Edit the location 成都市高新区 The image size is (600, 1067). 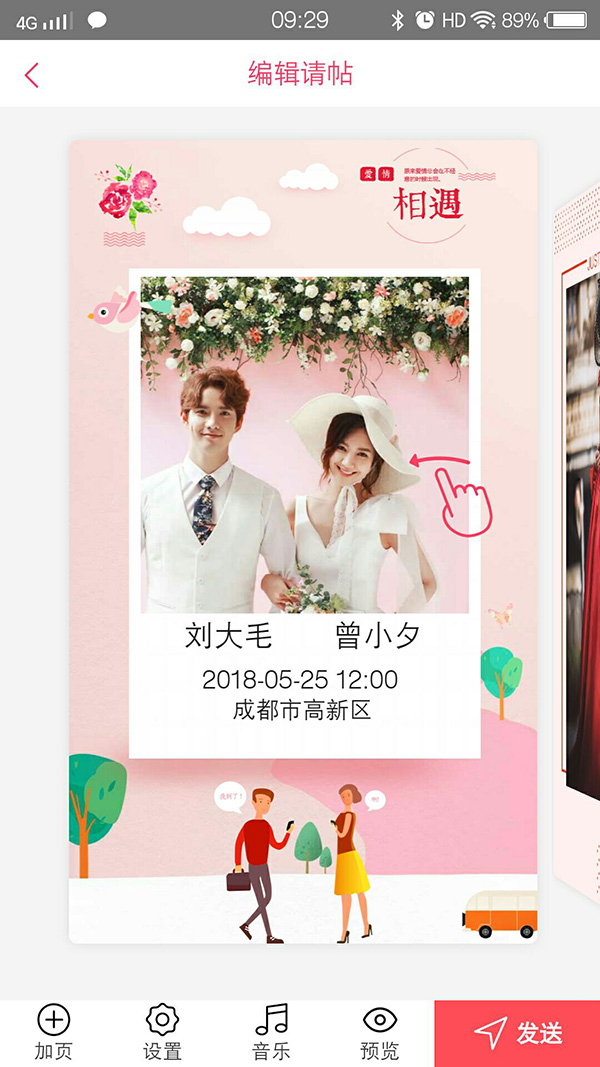302,711
